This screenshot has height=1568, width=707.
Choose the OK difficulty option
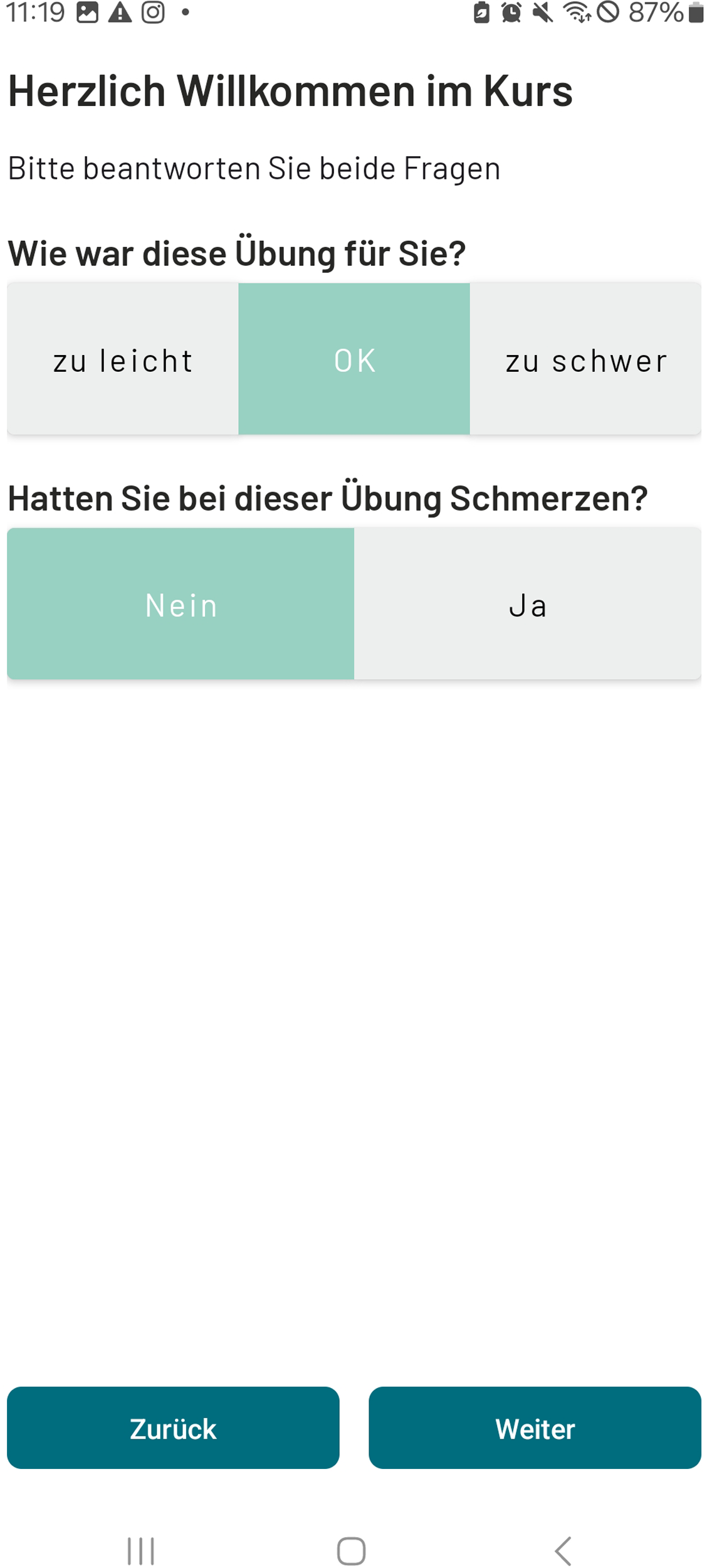(354, 359)
